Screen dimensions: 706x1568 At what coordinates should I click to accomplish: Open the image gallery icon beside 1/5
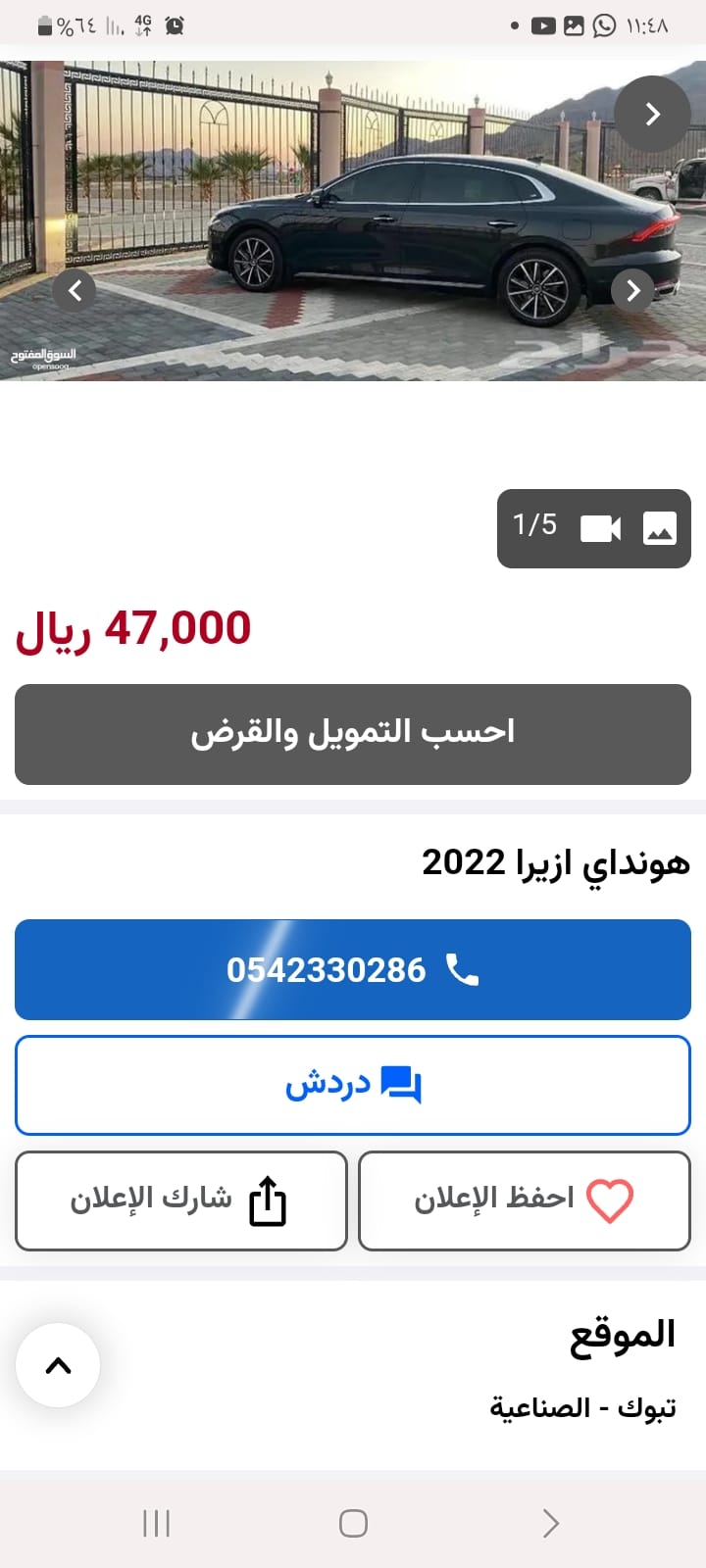coord(660,529)
